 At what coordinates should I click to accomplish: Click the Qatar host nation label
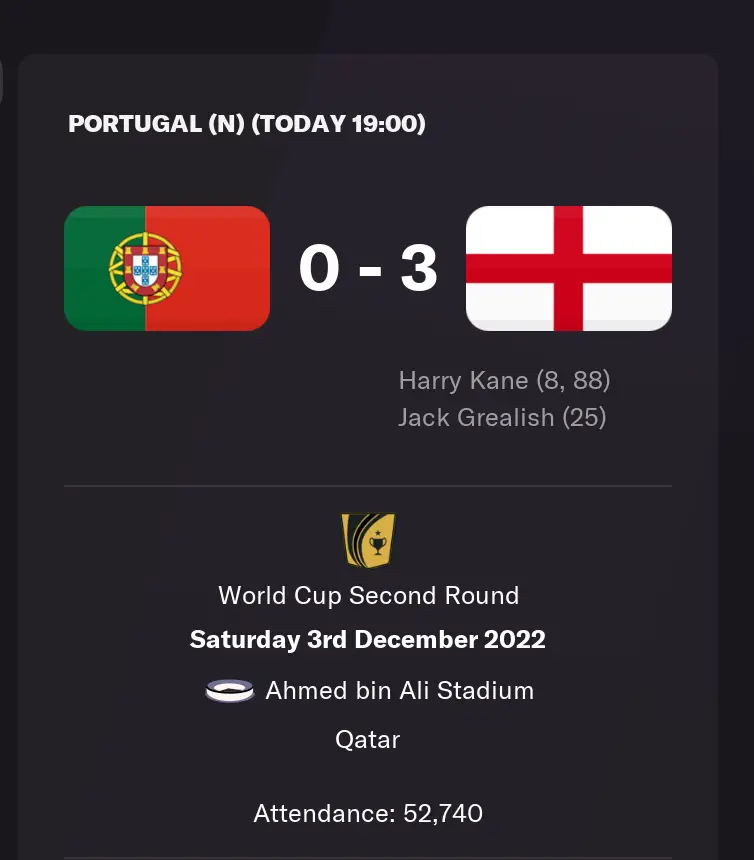tap(366, 740)
